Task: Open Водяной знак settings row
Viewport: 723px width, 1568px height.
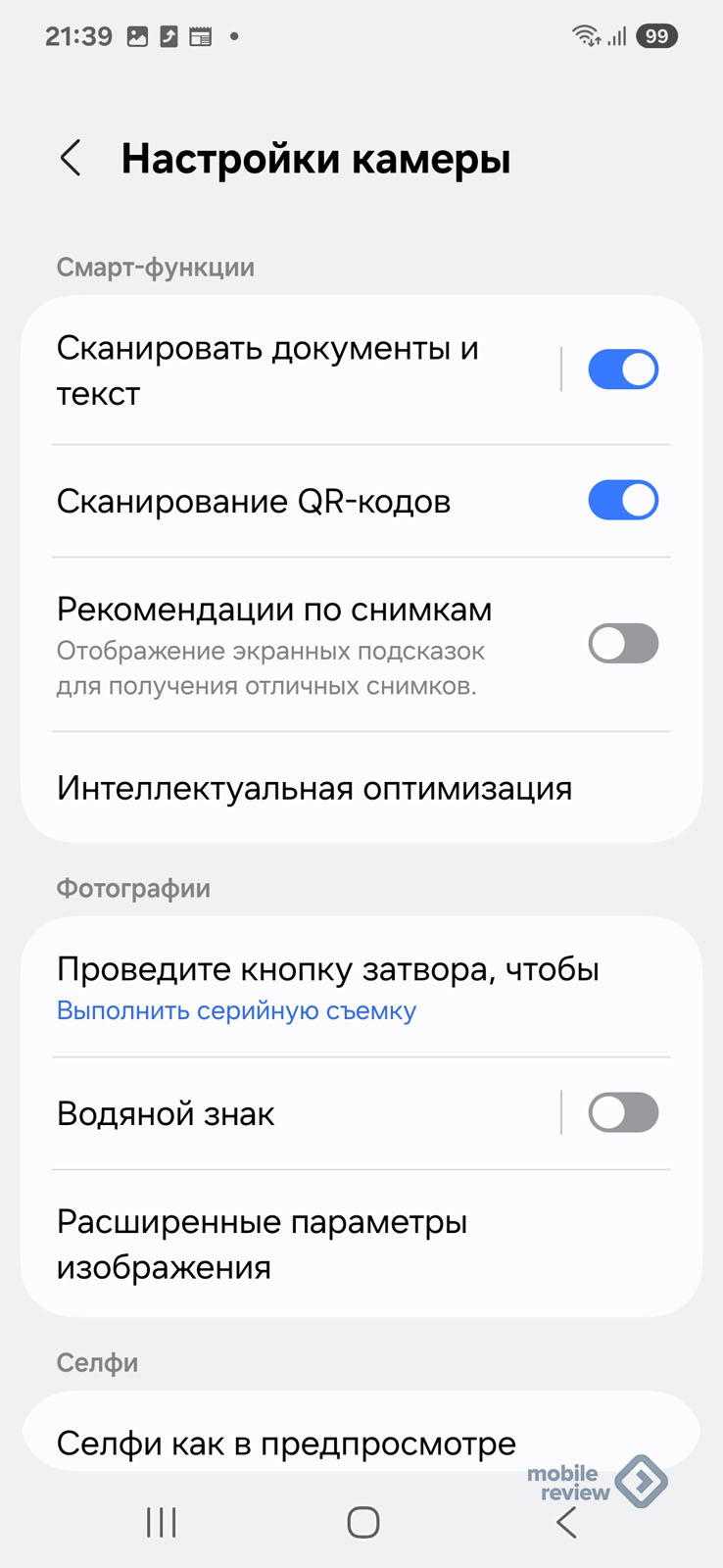Action: click(x=291, y=1113)
